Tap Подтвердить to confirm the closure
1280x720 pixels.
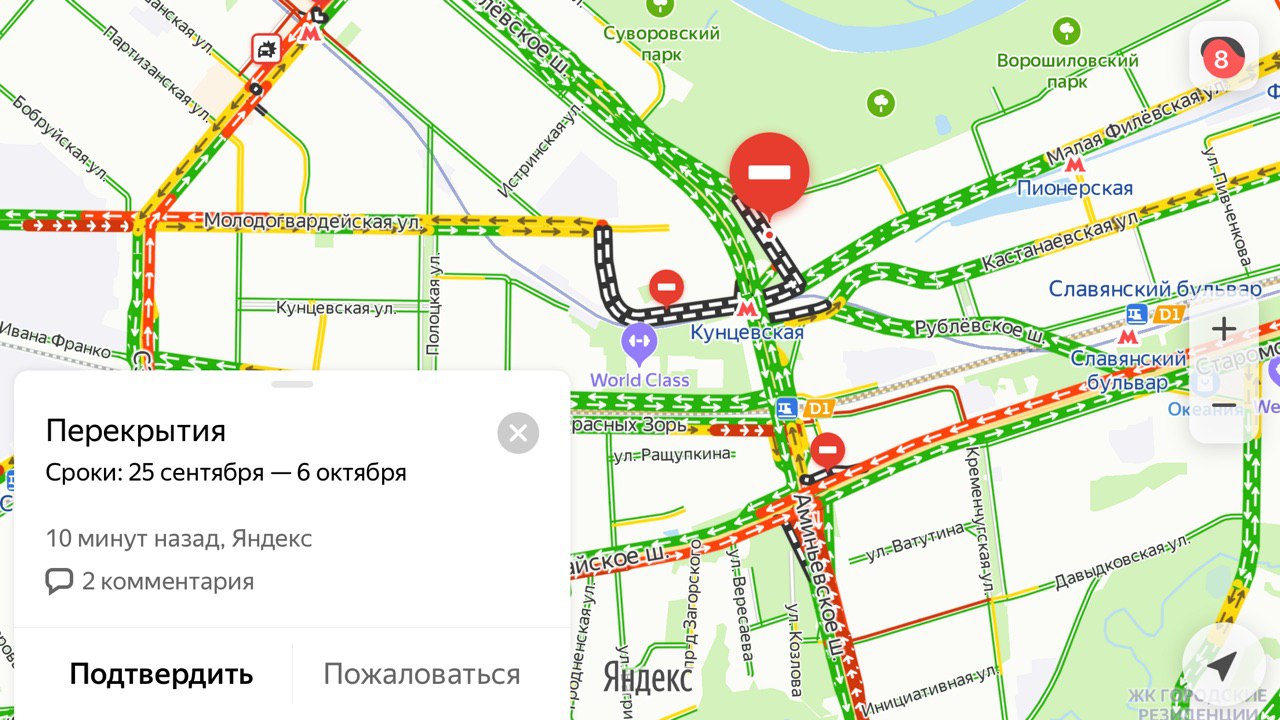tap(161, 674)
